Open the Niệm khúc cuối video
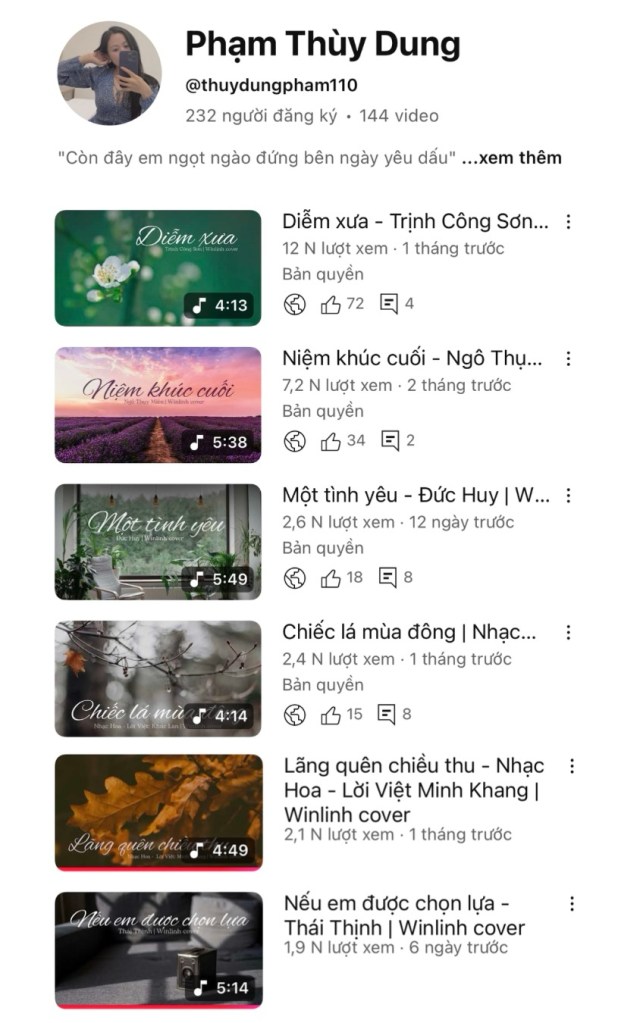This screenshot has height=1023, width=643. tap(158, 404)
